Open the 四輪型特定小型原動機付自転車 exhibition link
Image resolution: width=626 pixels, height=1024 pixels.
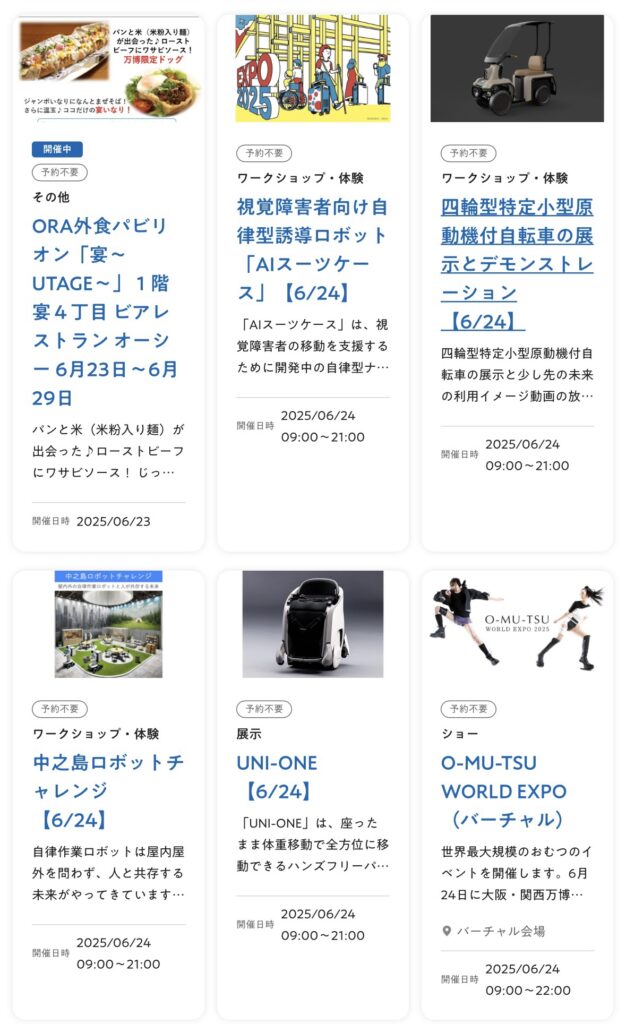pos(516,264)
